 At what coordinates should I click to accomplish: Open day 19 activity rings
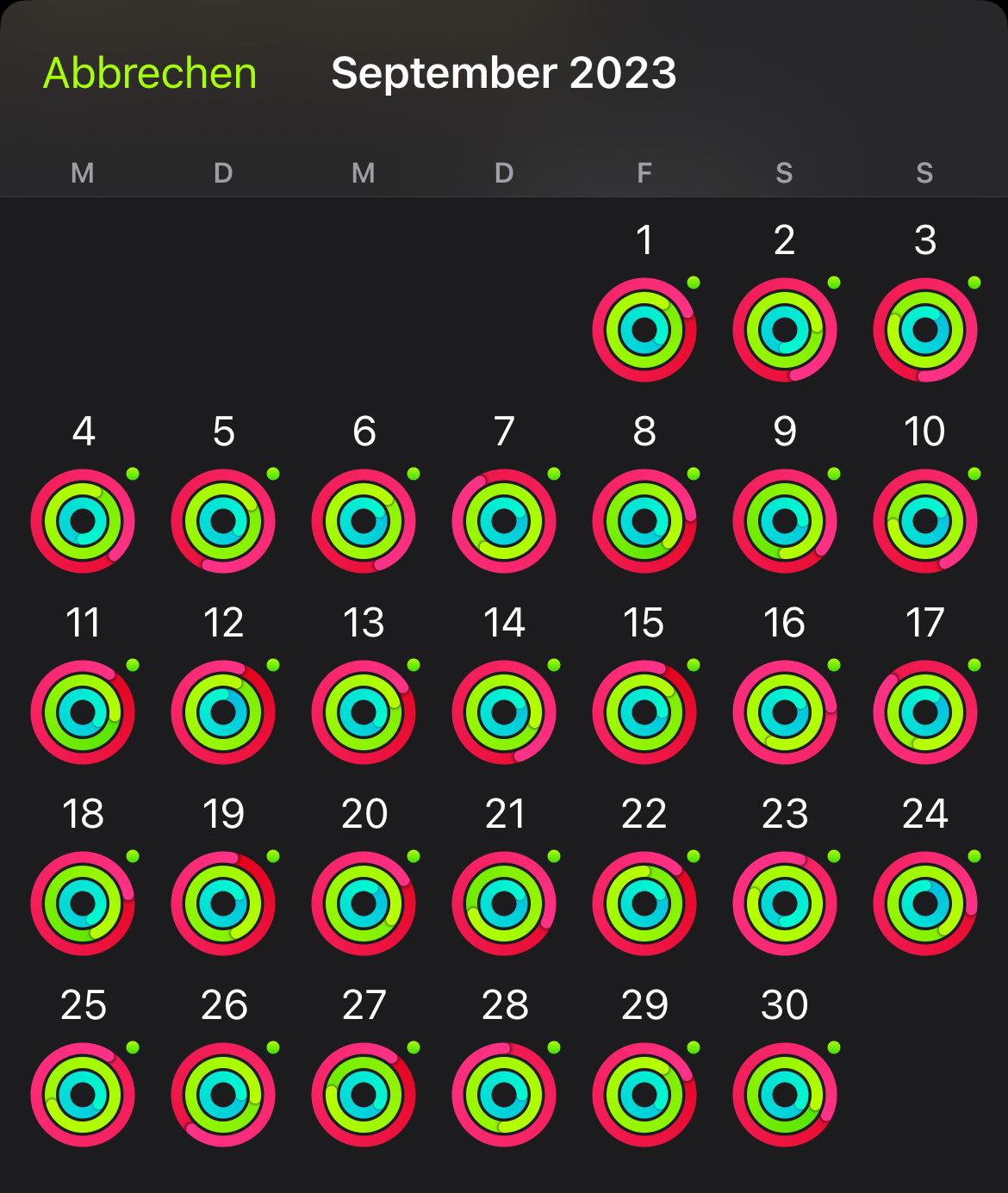pos(223,904)
